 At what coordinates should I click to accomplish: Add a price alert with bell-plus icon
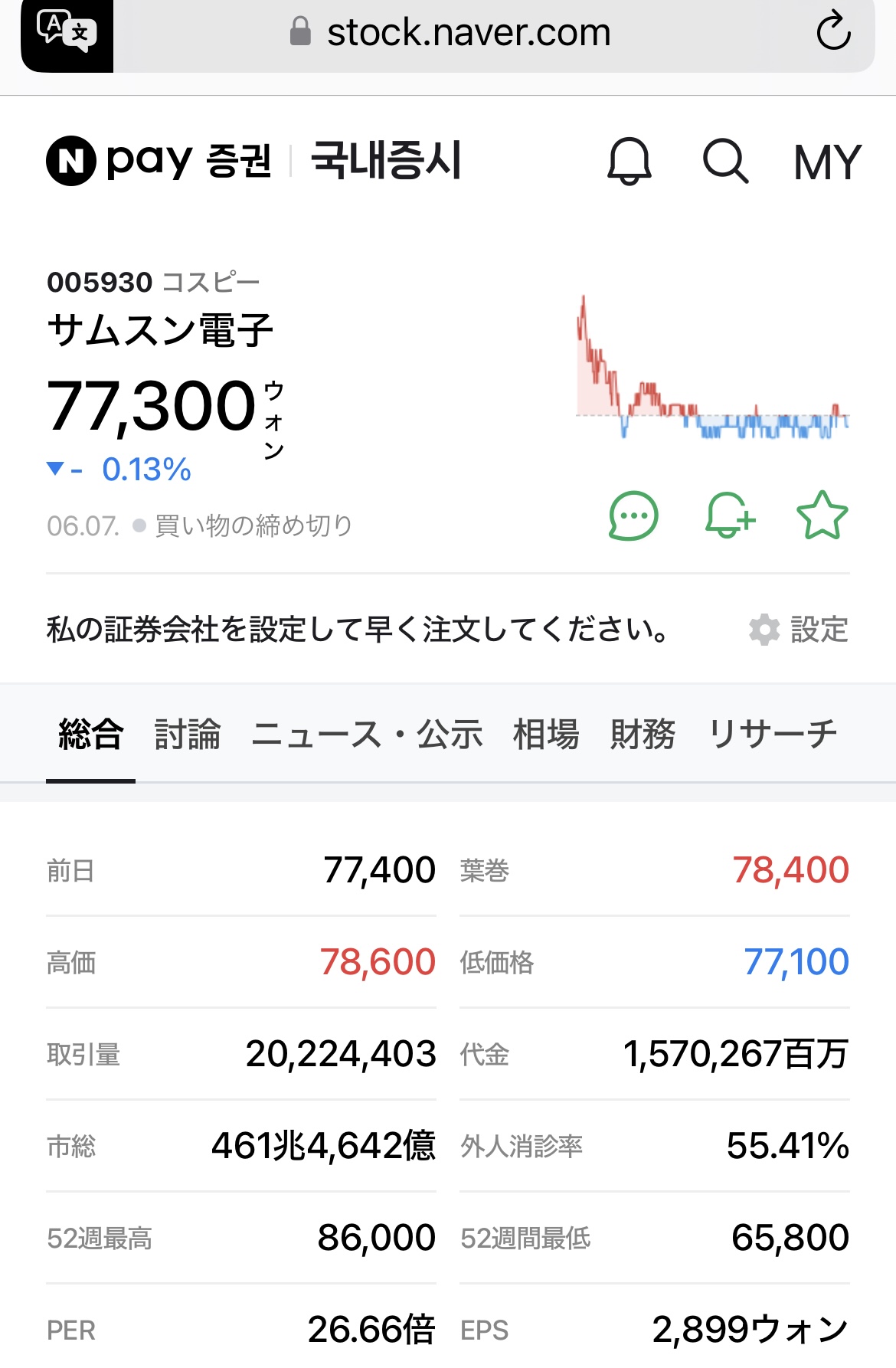[x=730, y=515]
